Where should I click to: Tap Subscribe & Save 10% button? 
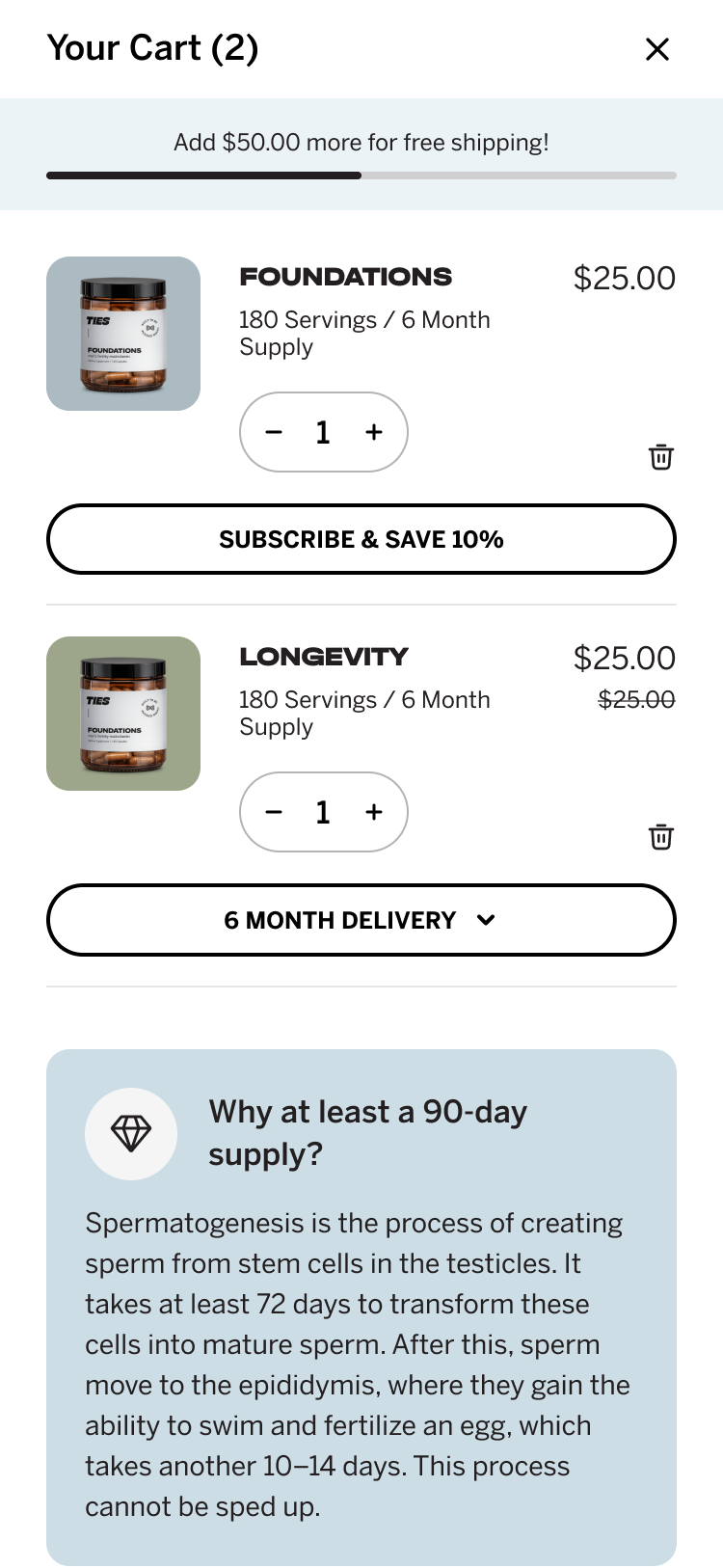coord(361,539)
